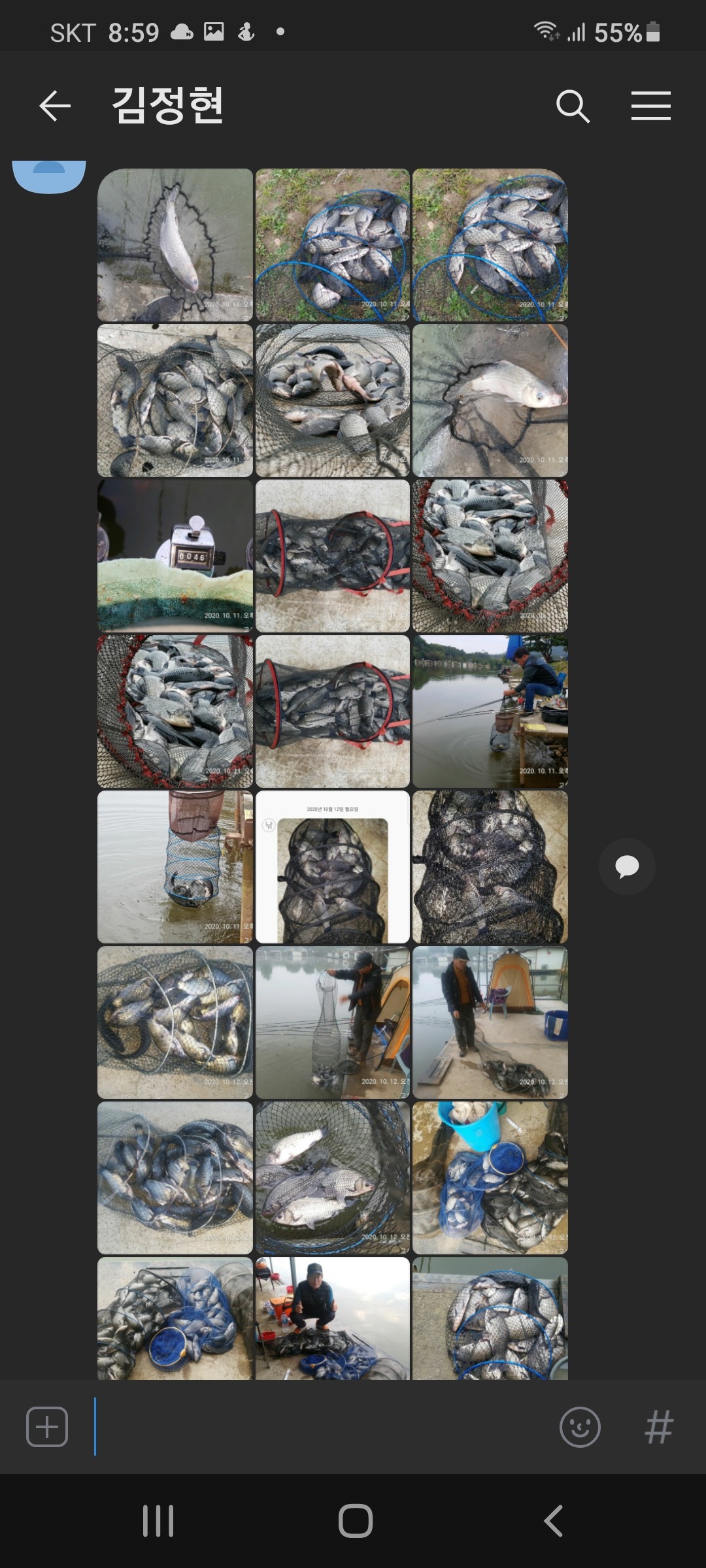Image resolution: width=706 pixels, height=1568 pixels.
Task: Go back from 김정현 chat
Action: tap(55, 106)
